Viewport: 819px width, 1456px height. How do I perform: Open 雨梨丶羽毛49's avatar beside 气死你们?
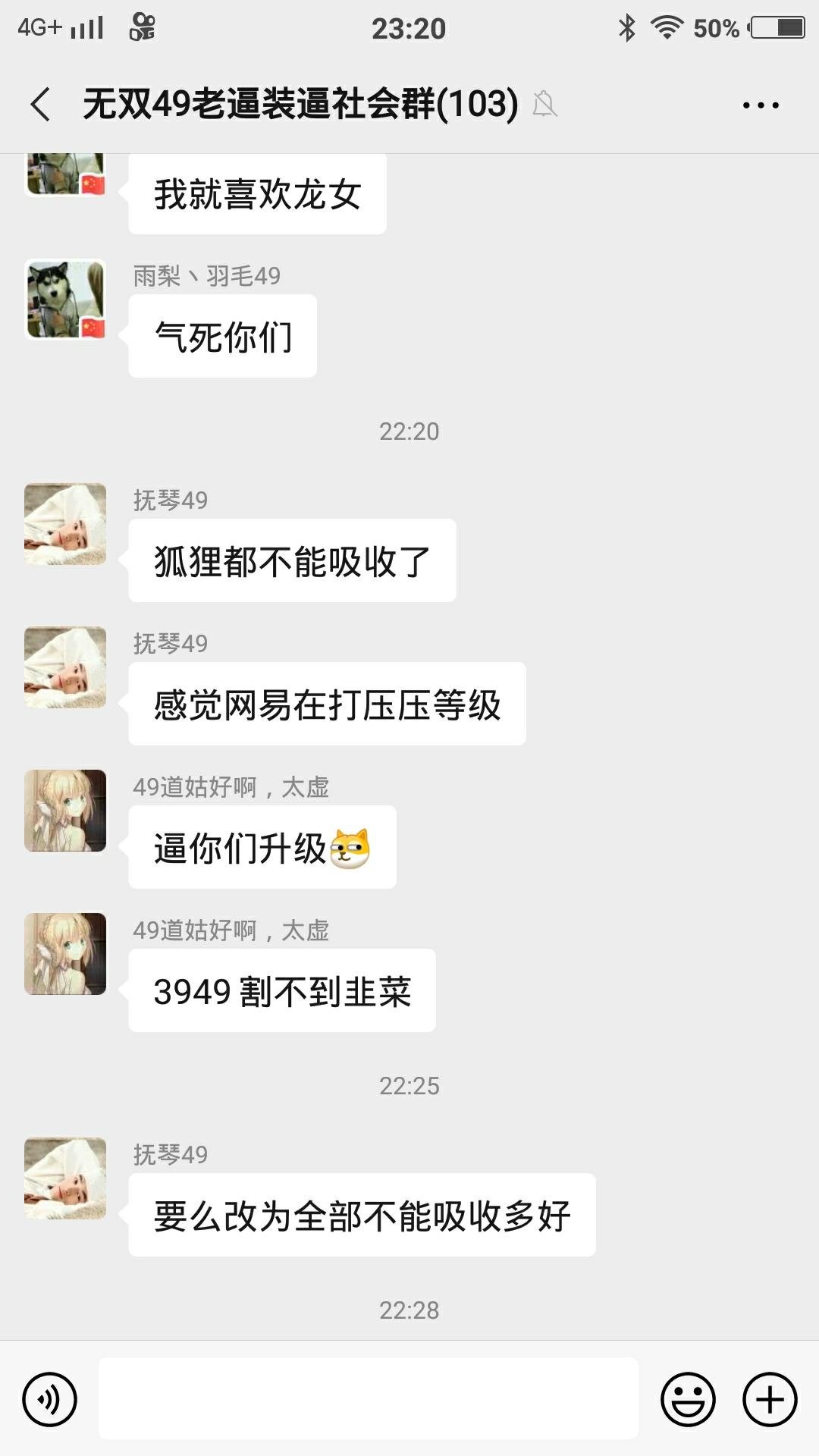(65, 299)
